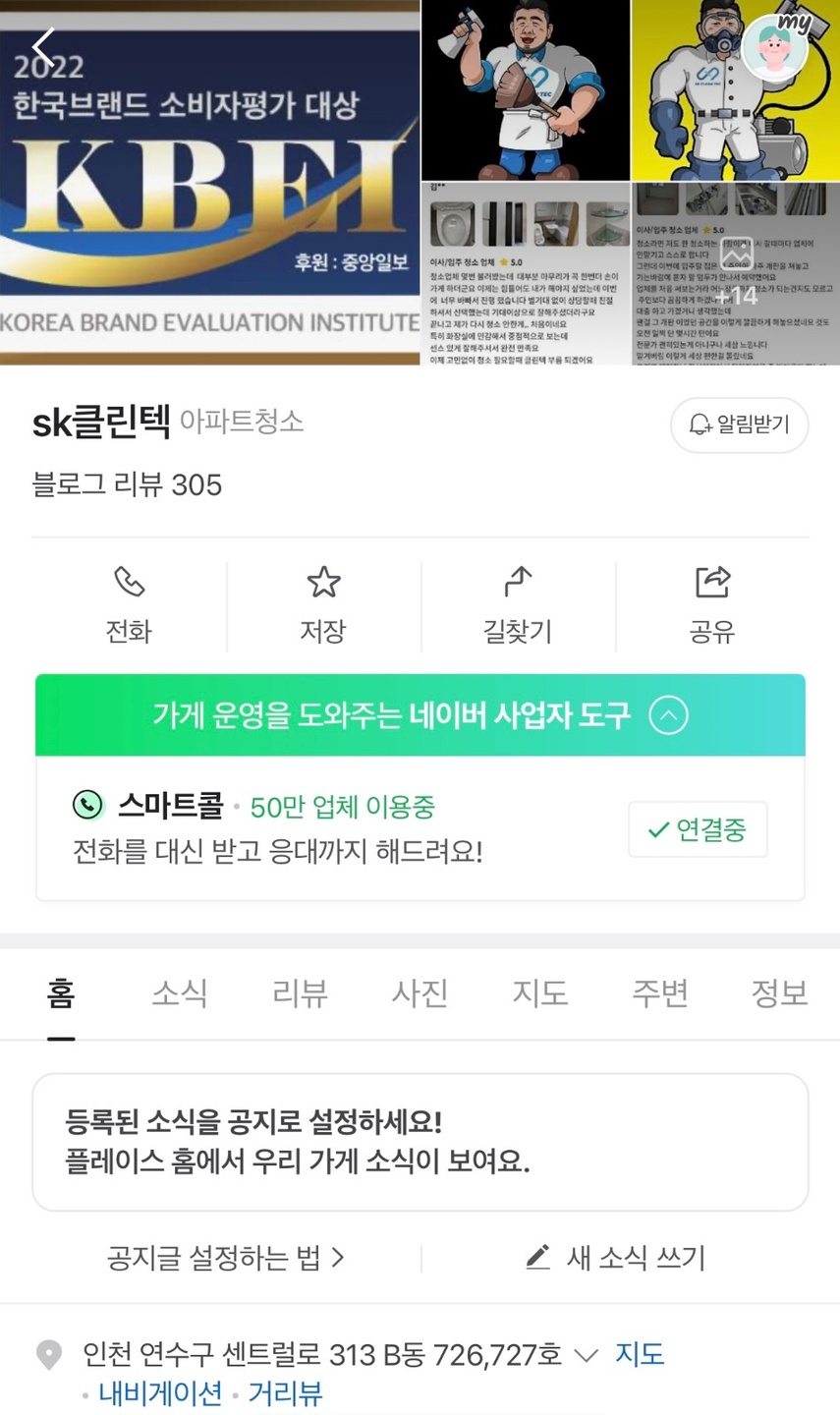
Task: Get directions with 길찾기
Action: pyautogui.click(x=518, y=605)
